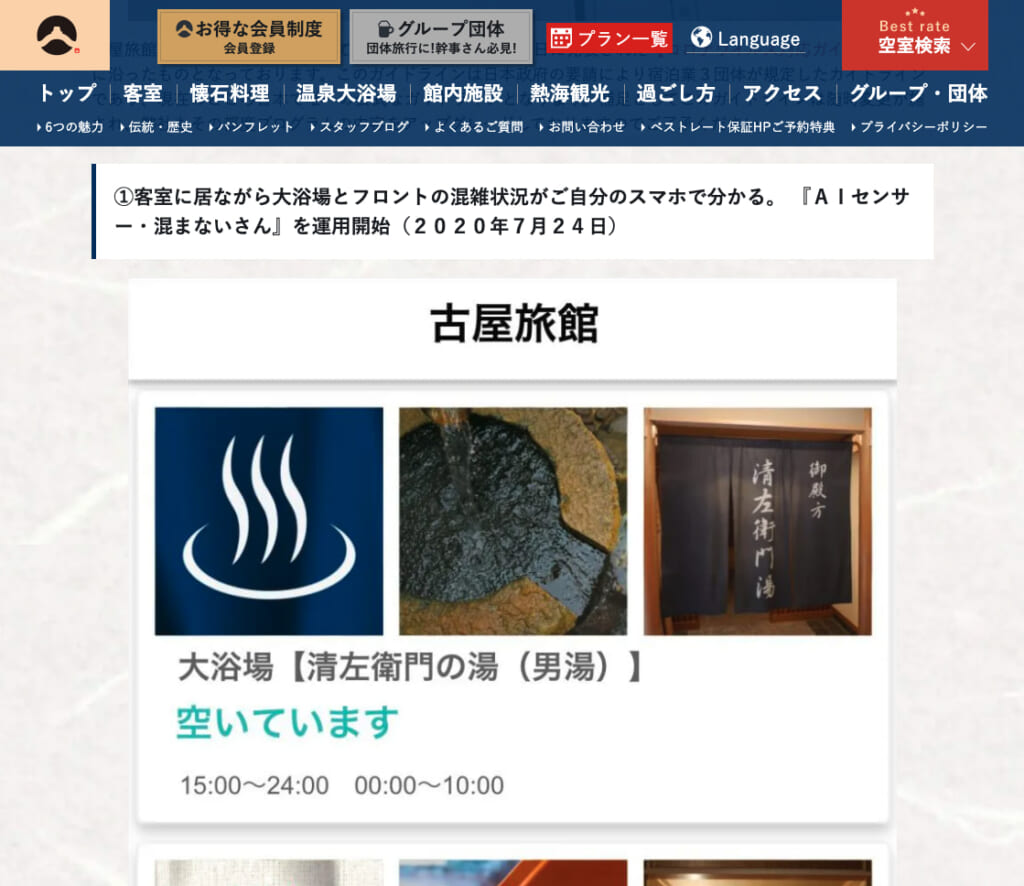Open 熱海観光 sightseeing section
1024x886 pixels.
(x=569, y=93)
